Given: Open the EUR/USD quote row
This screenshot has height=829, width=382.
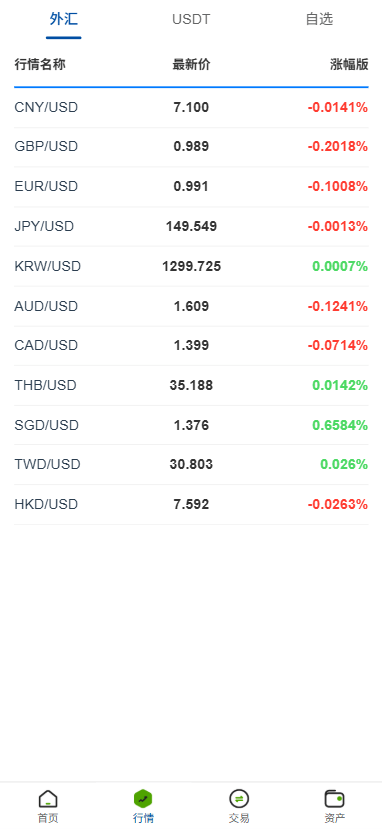Looking at the screenshot, I should (x=191, y=187).
